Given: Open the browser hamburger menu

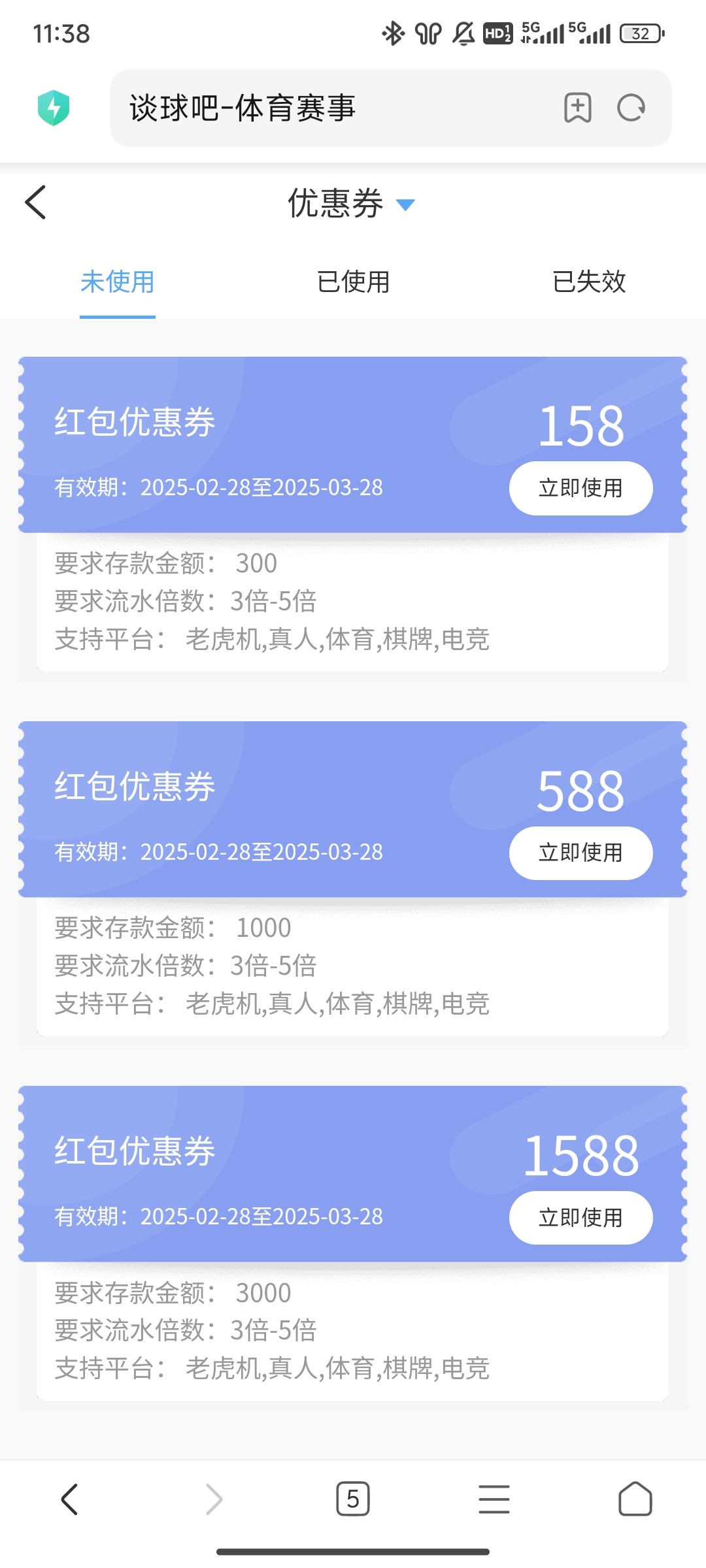Looking at the screenshot, I should pyautogui.click(x=494, y=1499).
